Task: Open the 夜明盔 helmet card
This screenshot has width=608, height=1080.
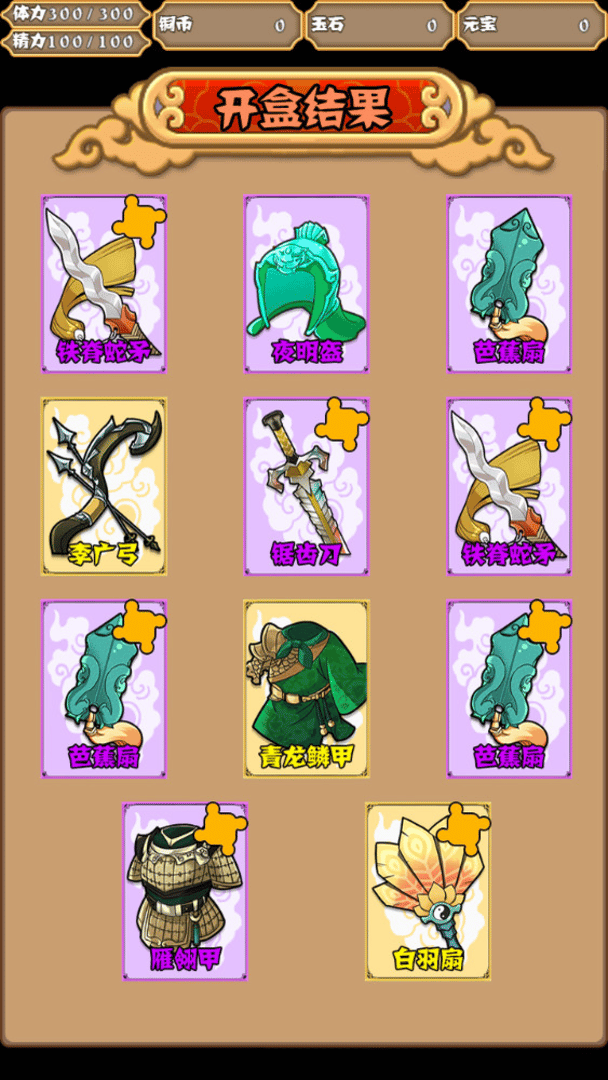Action: click(306, 283)
